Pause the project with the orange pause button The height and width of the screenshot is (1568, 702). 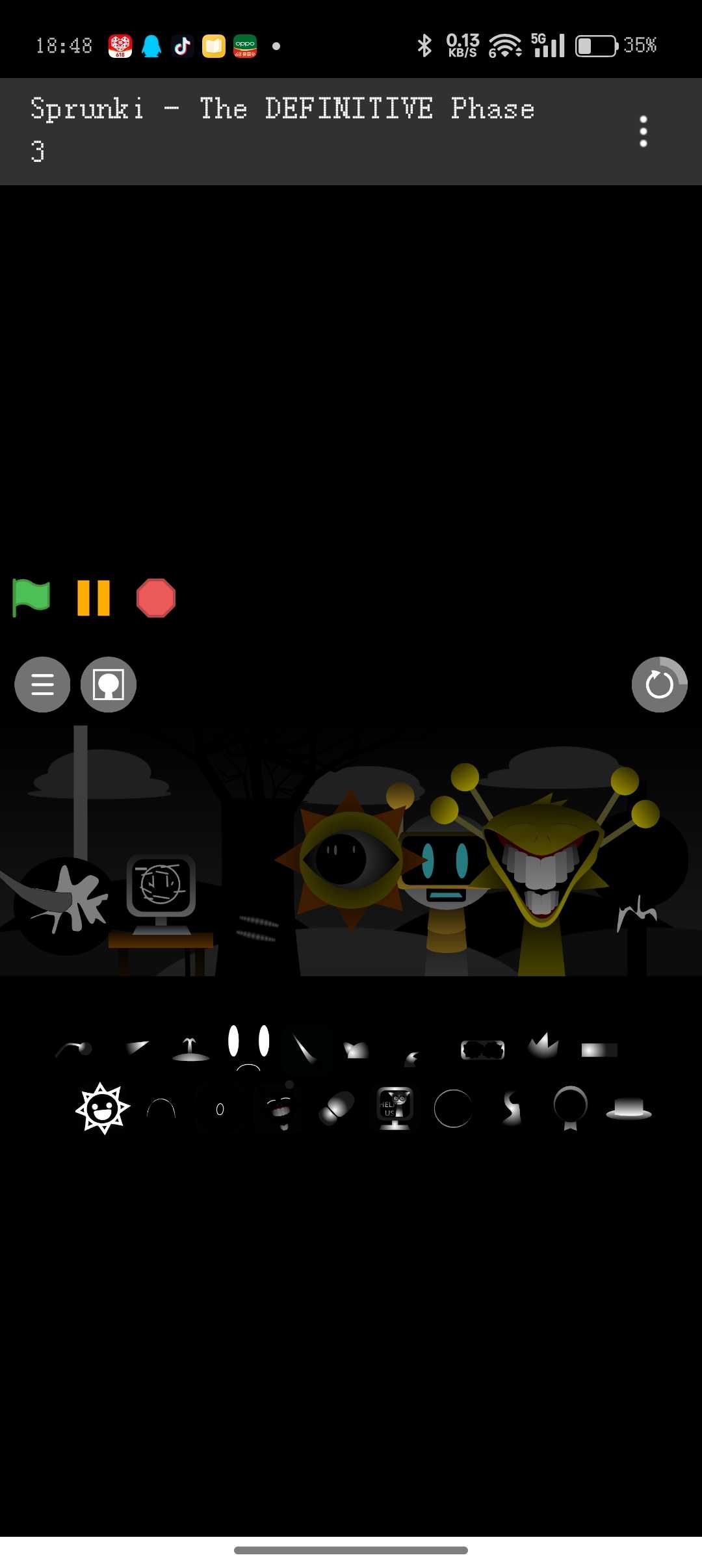point(94,597)
